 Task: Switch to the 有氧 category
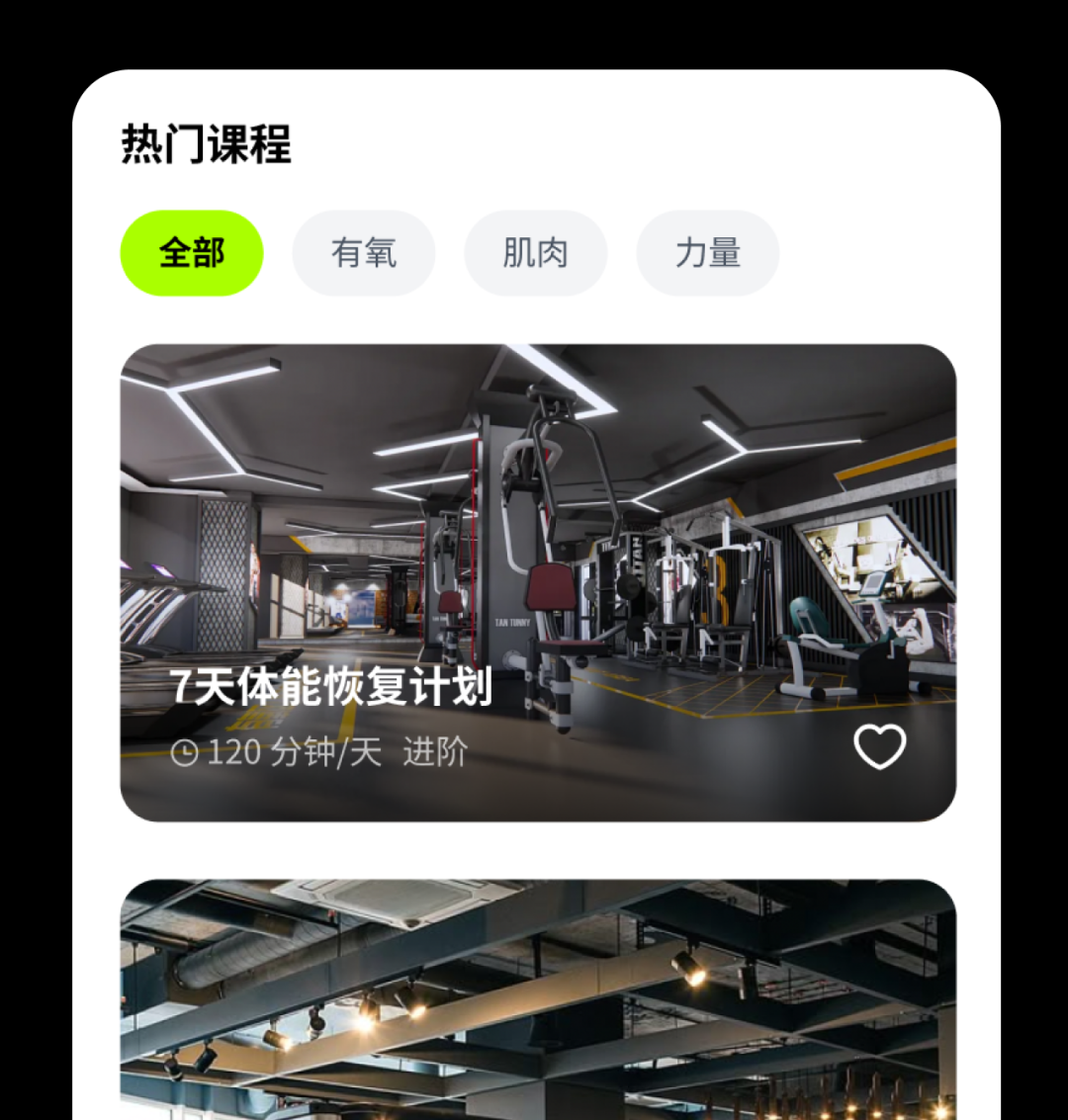tap(363, 253)
